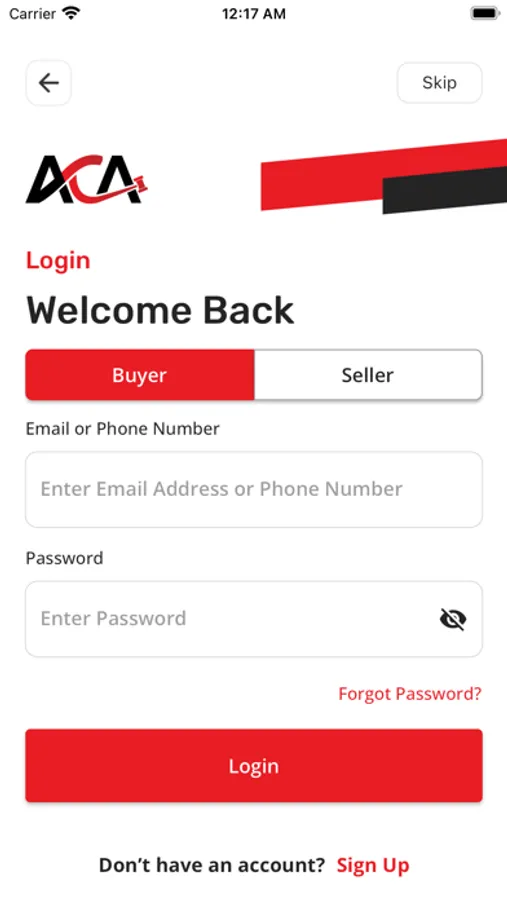Go back with the arrow button
Image resolution: width=507 pixels, height=900 pixels.
(48, 83)
